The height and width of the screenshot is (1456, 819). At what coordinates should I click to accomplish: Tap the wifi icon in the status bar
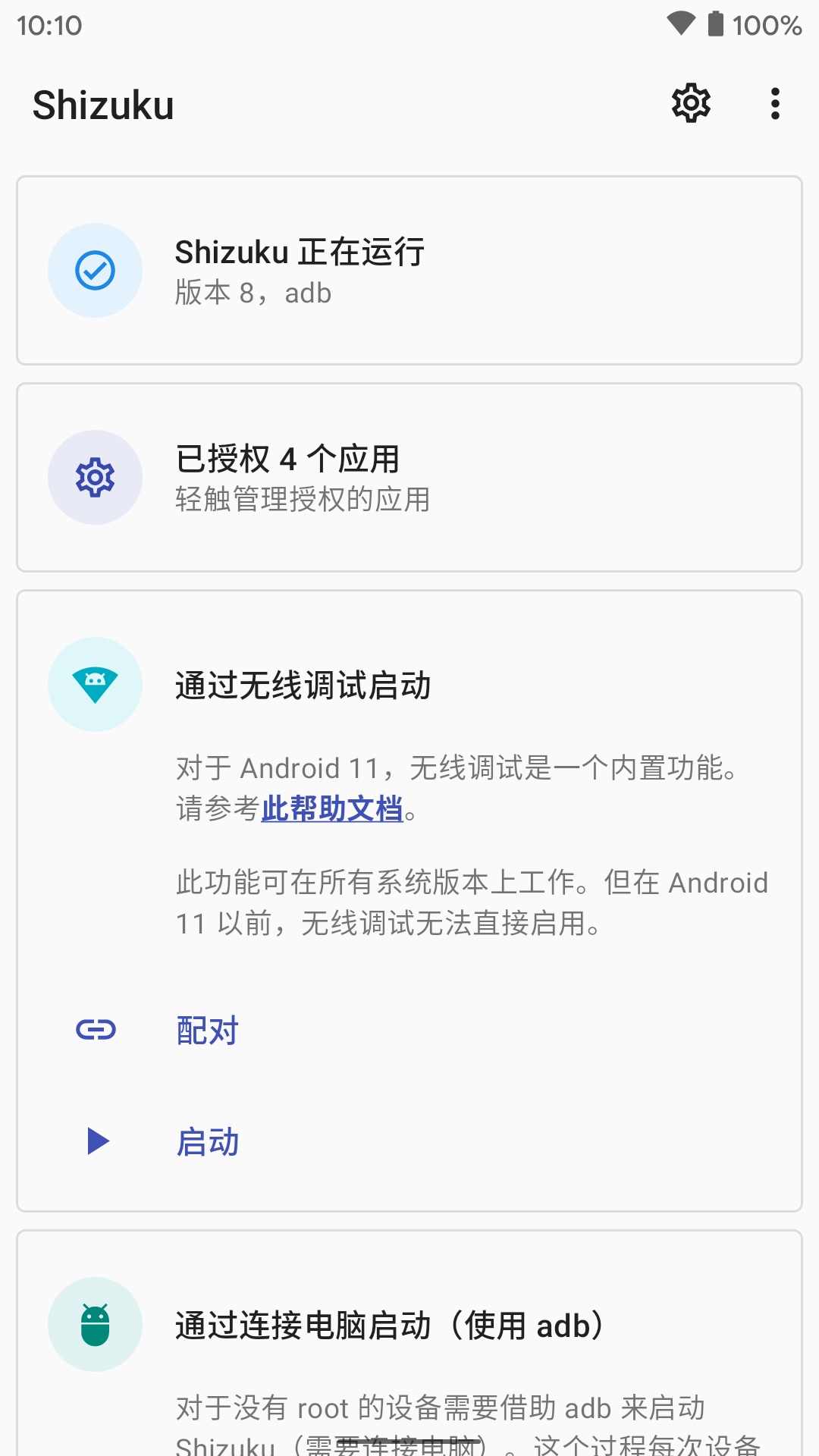[682, 23]
